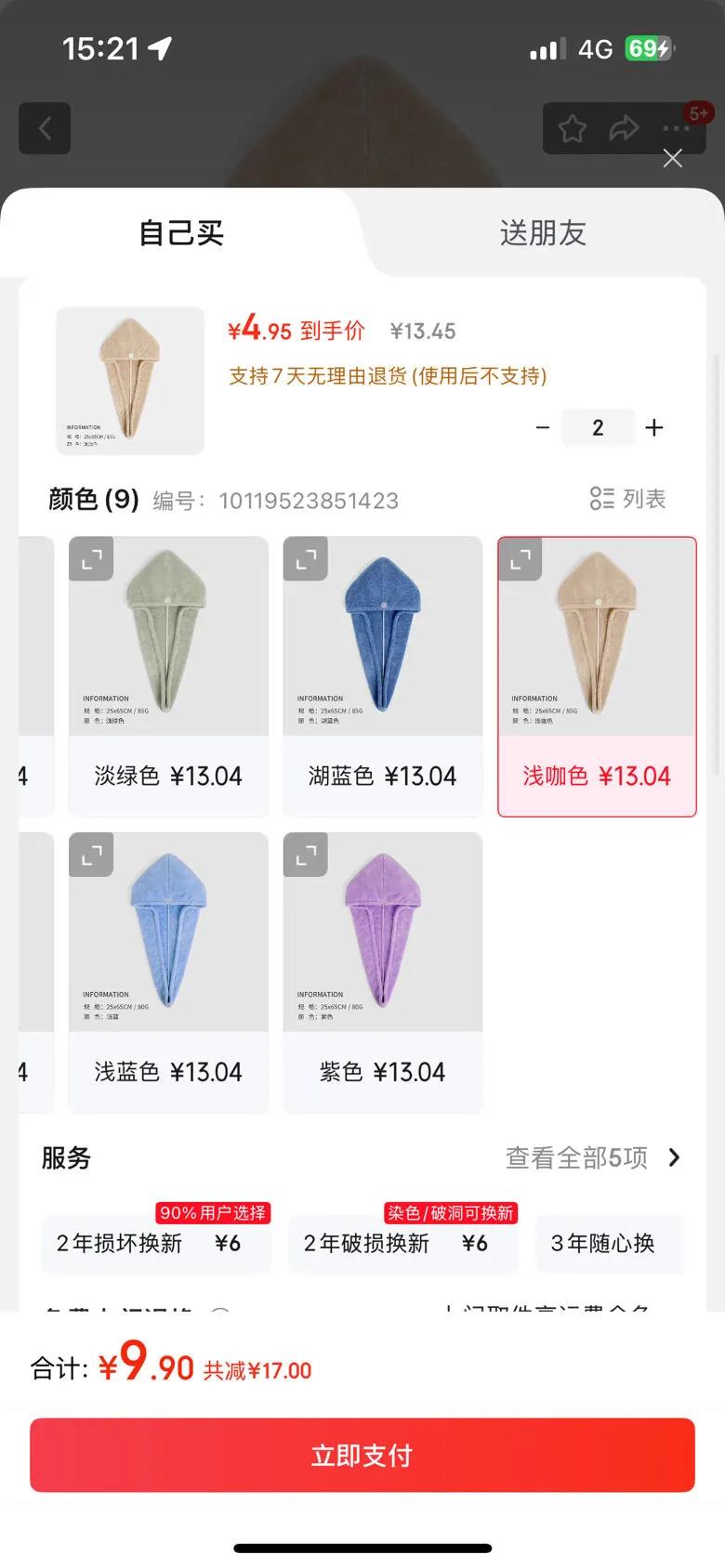Open the selected product thumbnail image
The width and height of the screenshot is (725, 1568).
tap(130, 381)
